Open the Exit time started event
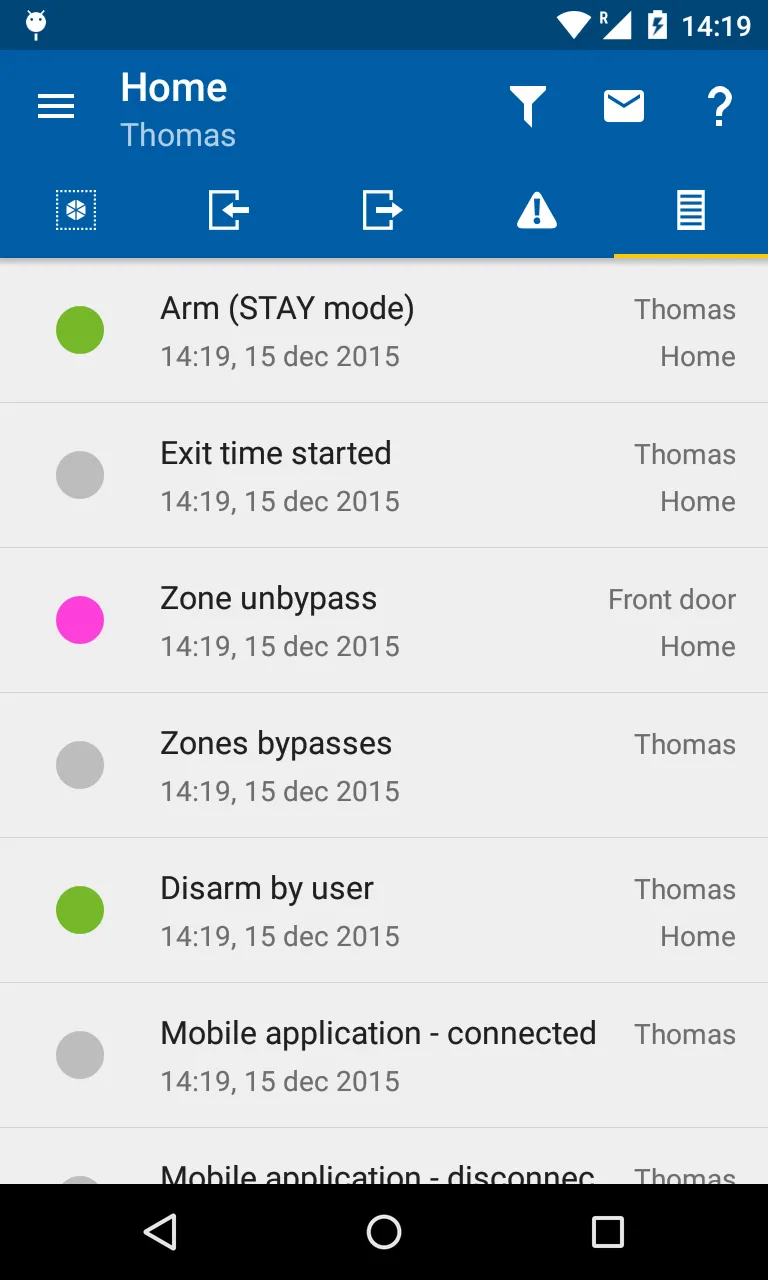 pyautogui.click(x=384, y=476)
